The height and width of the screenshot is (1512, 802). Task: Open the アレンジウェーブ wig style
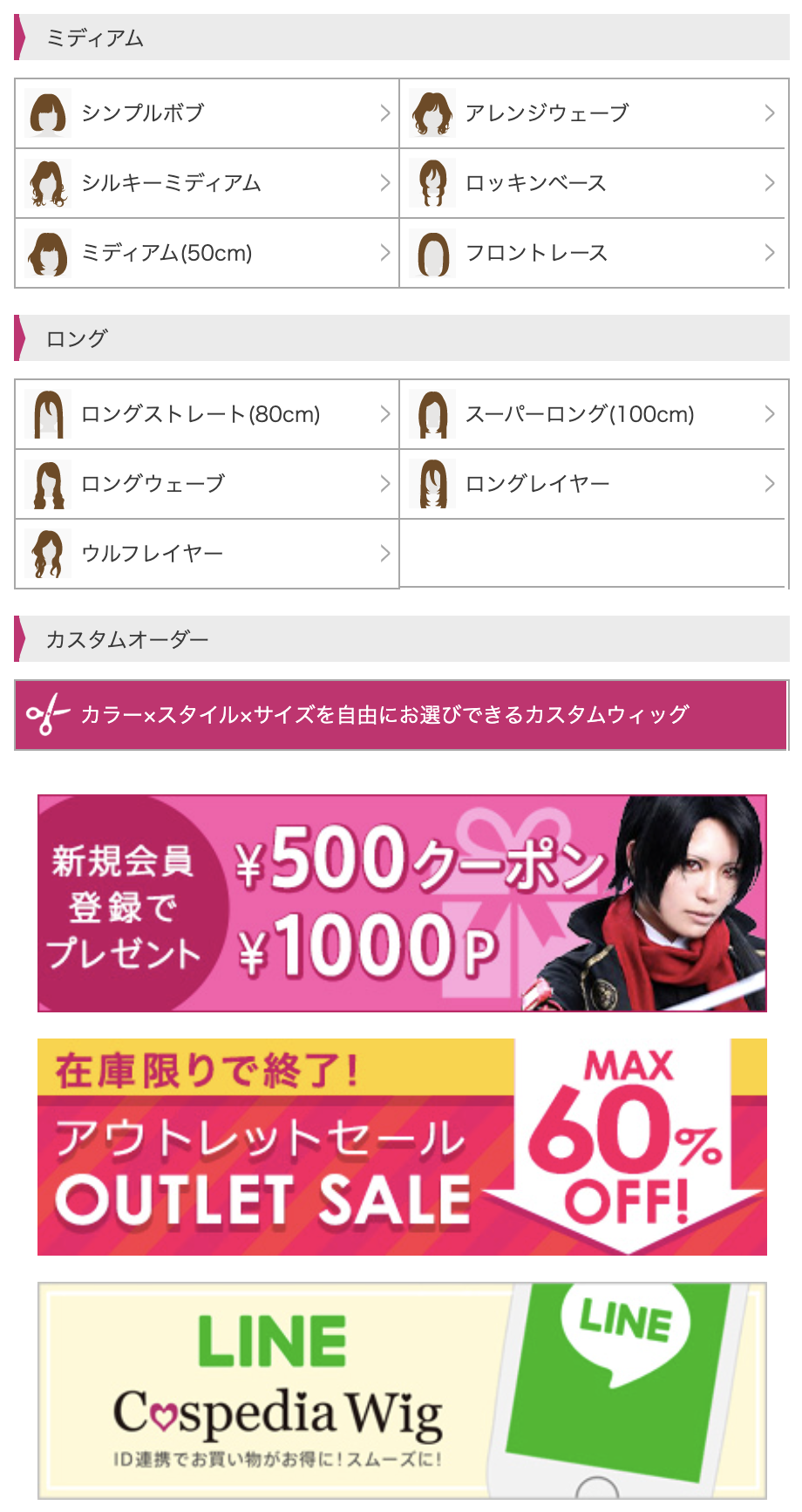coord(593,113)
